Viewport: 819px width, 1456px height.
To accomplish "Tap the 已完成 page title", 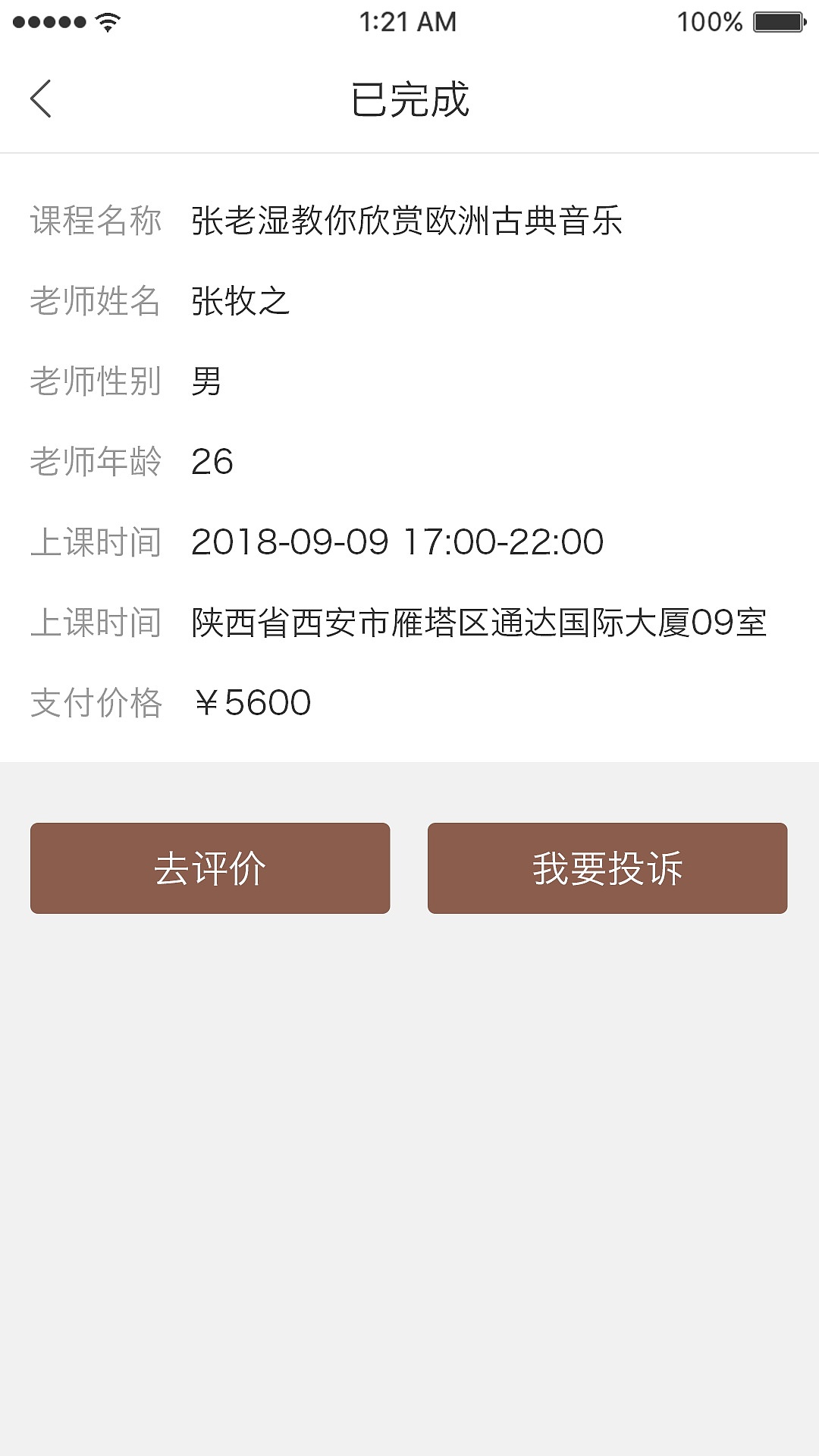I will 409,99.
